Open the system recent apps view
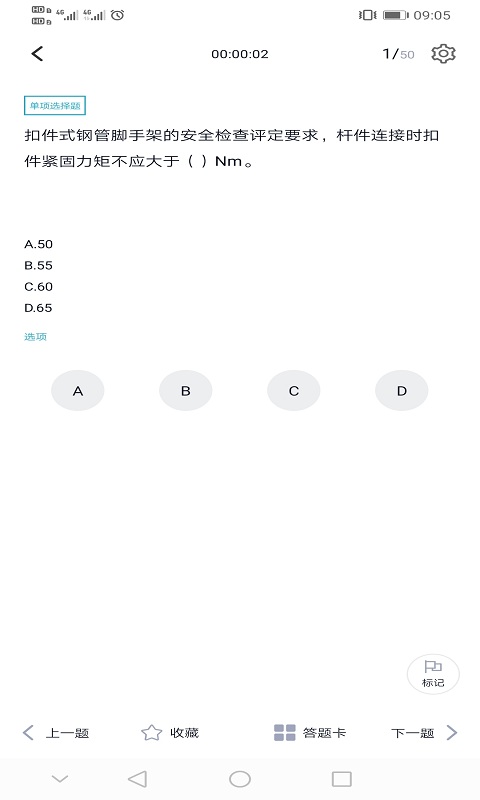 click(342, 779)
